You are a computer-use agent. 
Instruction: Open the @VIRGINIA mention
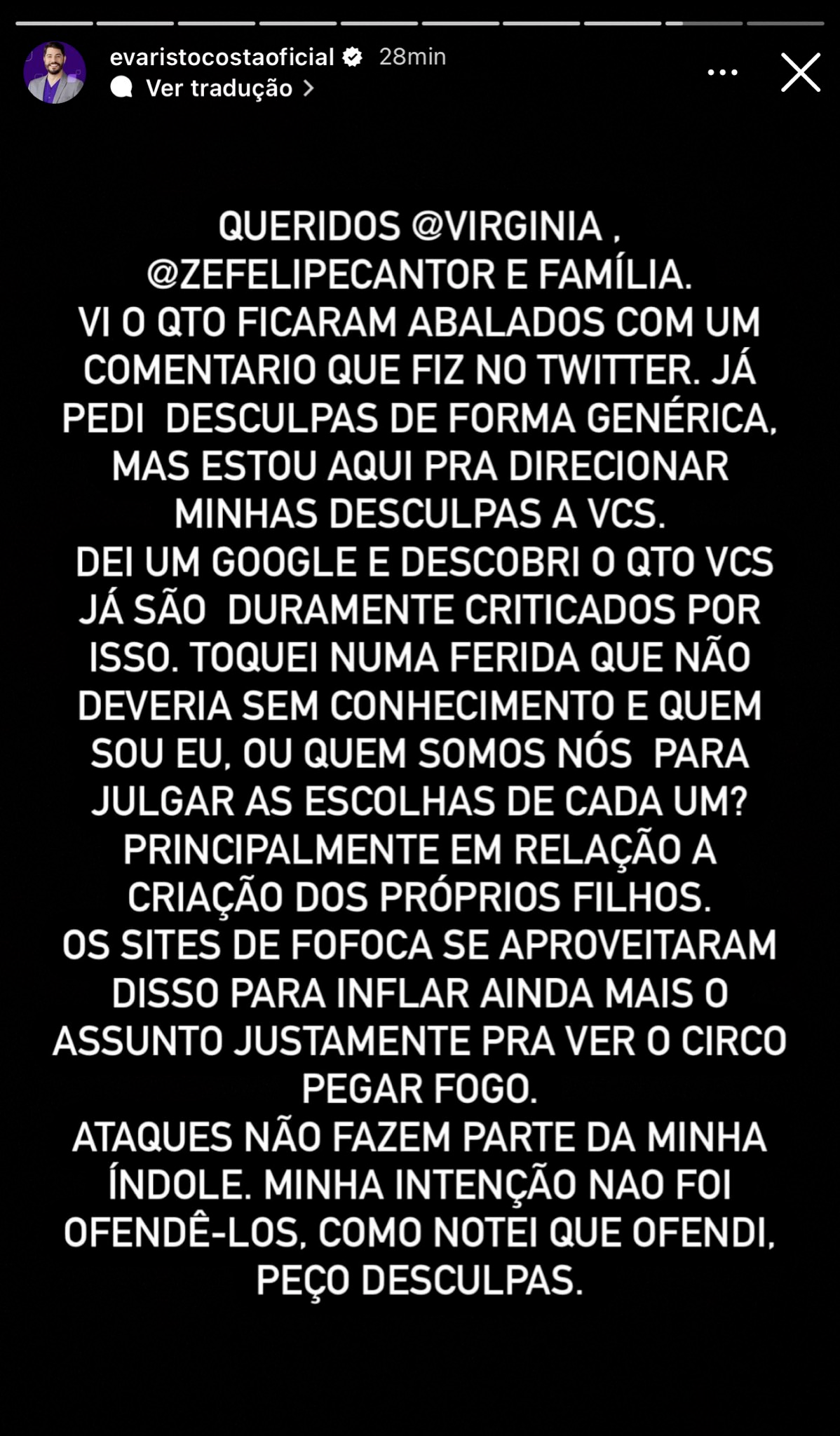(507, 226)
